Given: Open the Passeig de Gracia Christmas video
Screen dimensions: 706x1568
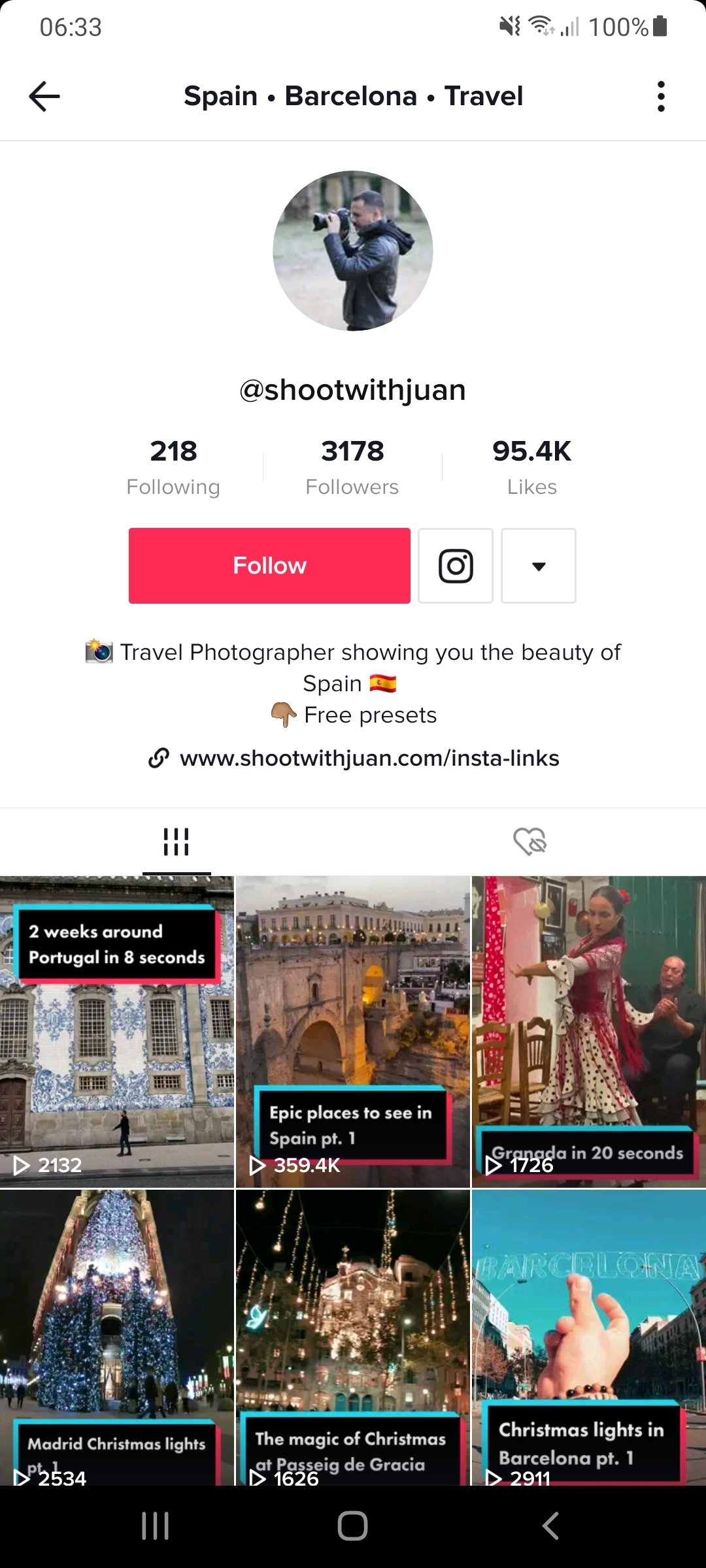Looking at the screenshot, I should pos(353,1337).
